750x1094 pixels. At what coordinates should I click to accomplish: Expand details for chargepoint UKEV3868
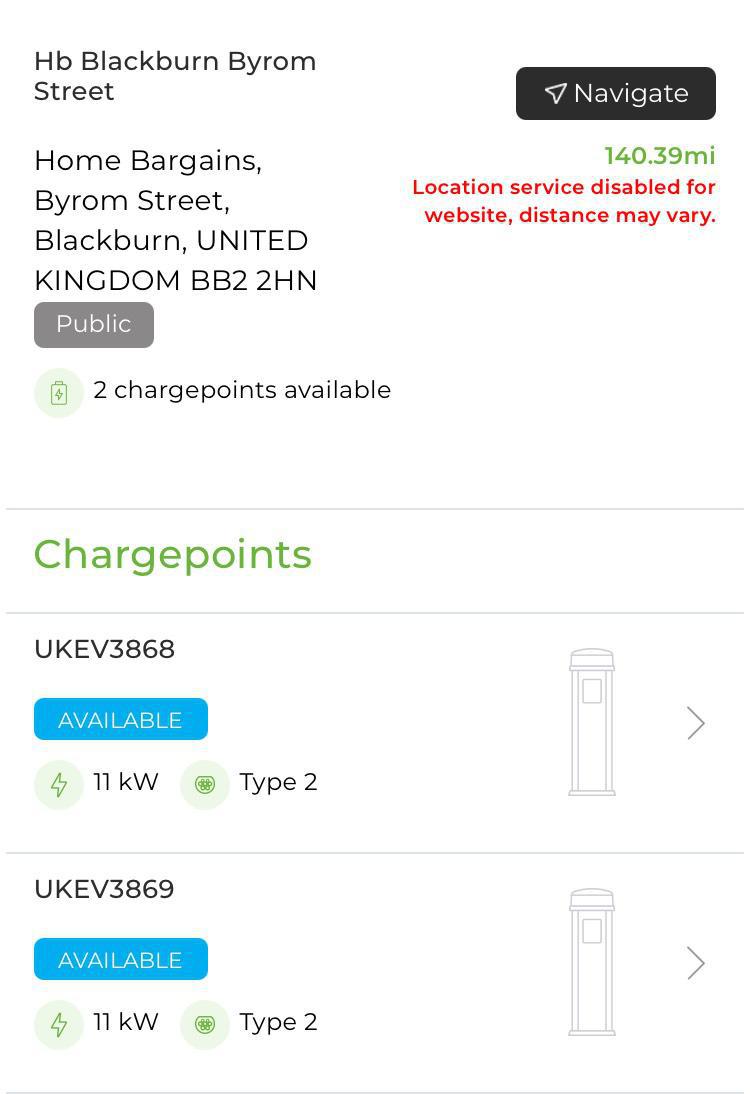coord(695,722)
